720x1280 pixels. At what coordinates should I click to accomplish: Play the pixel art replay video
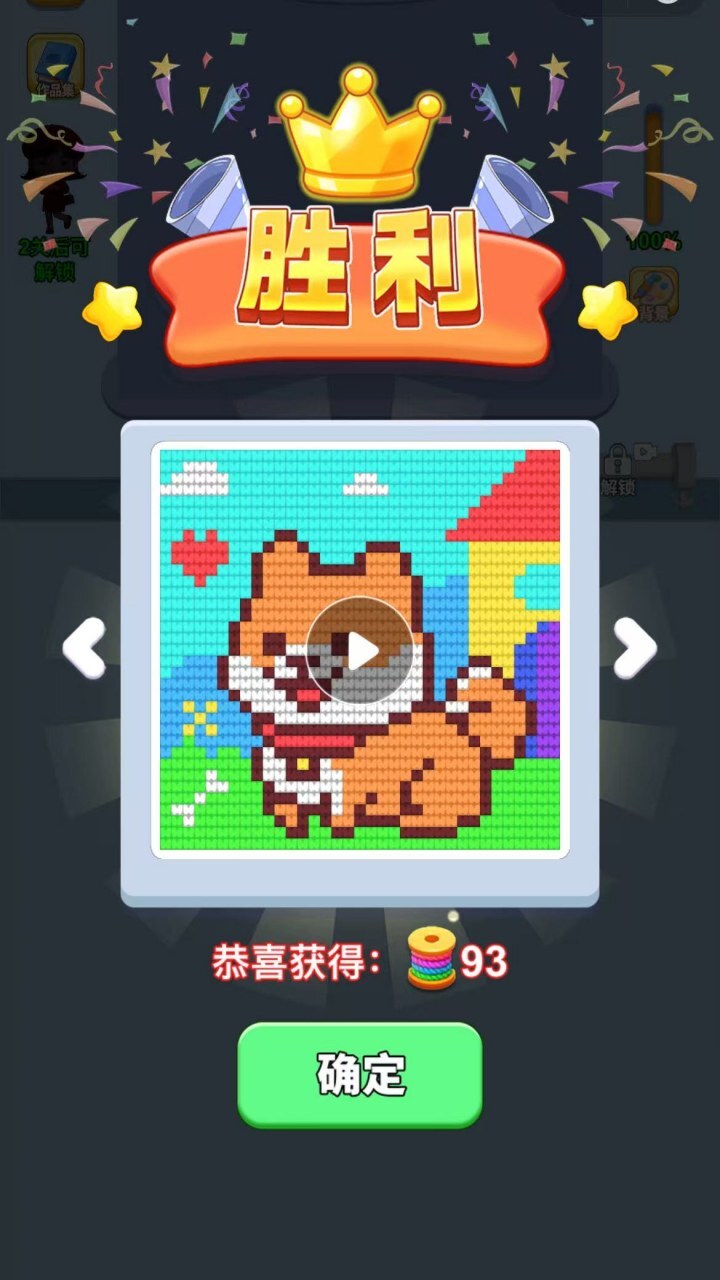point(360,651)
